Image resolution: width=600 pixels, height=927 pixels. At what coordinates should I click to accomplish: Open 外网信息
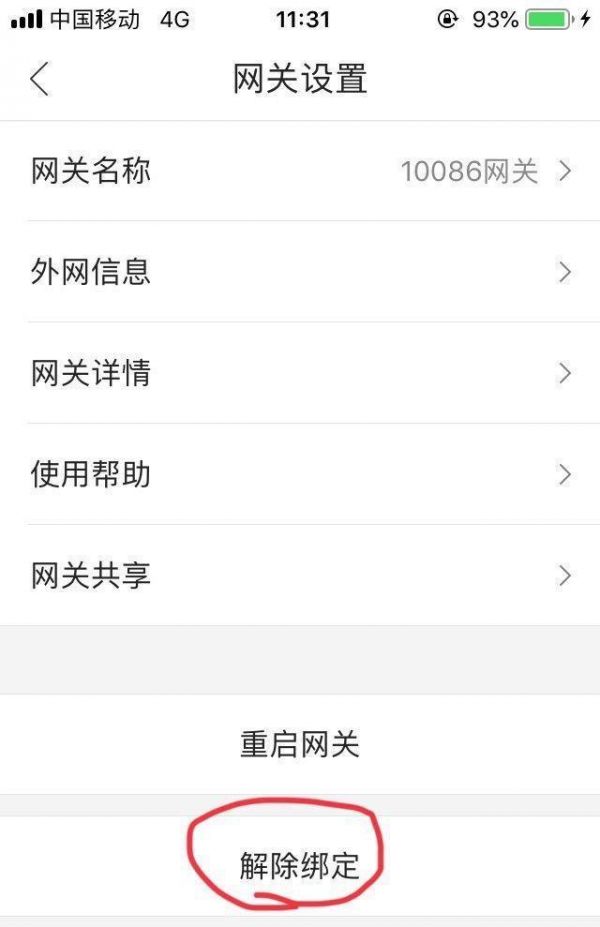(x=300, y=272)
